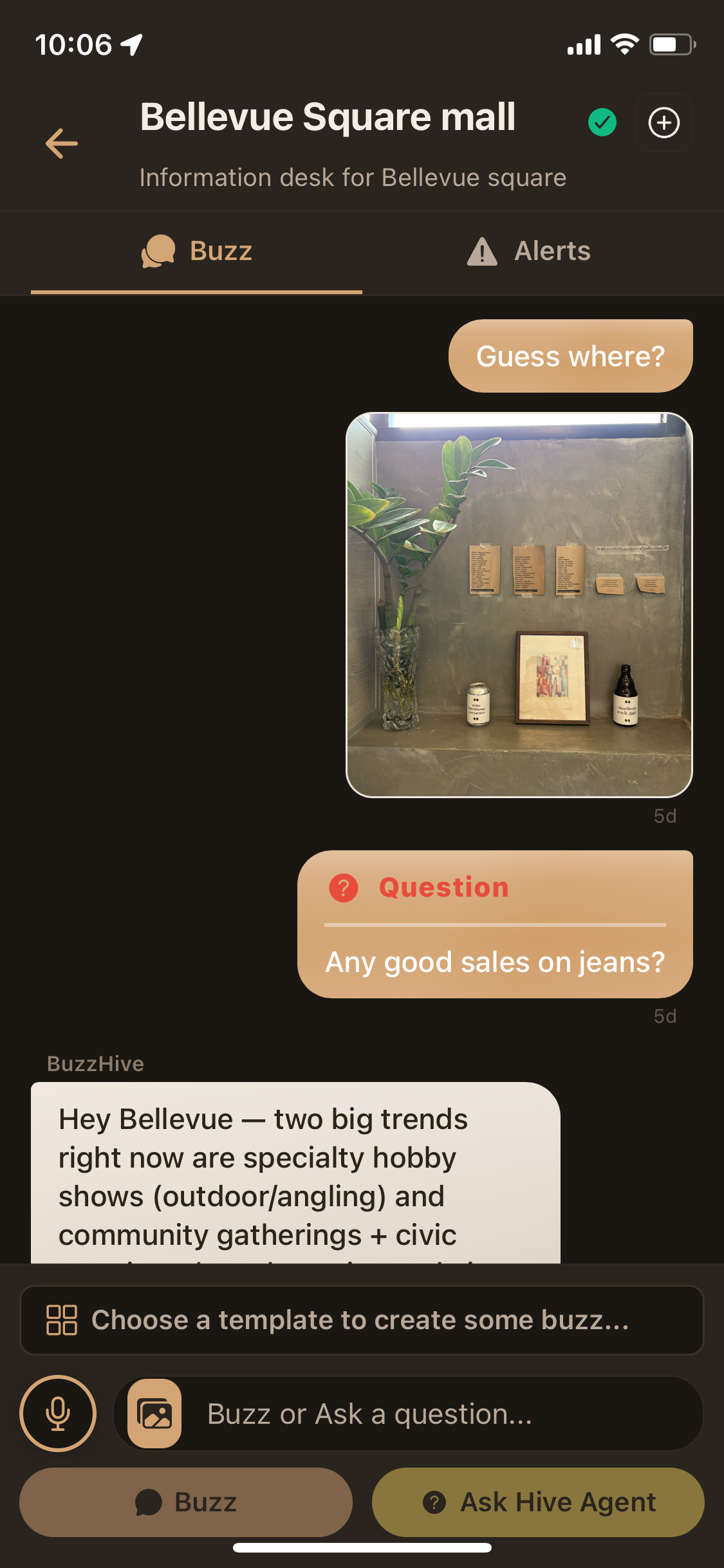Tap the back arrow to leave the chat
The width and height of the screenshot is (724, 1568).
pyautogui.click(x=60, y=144)
